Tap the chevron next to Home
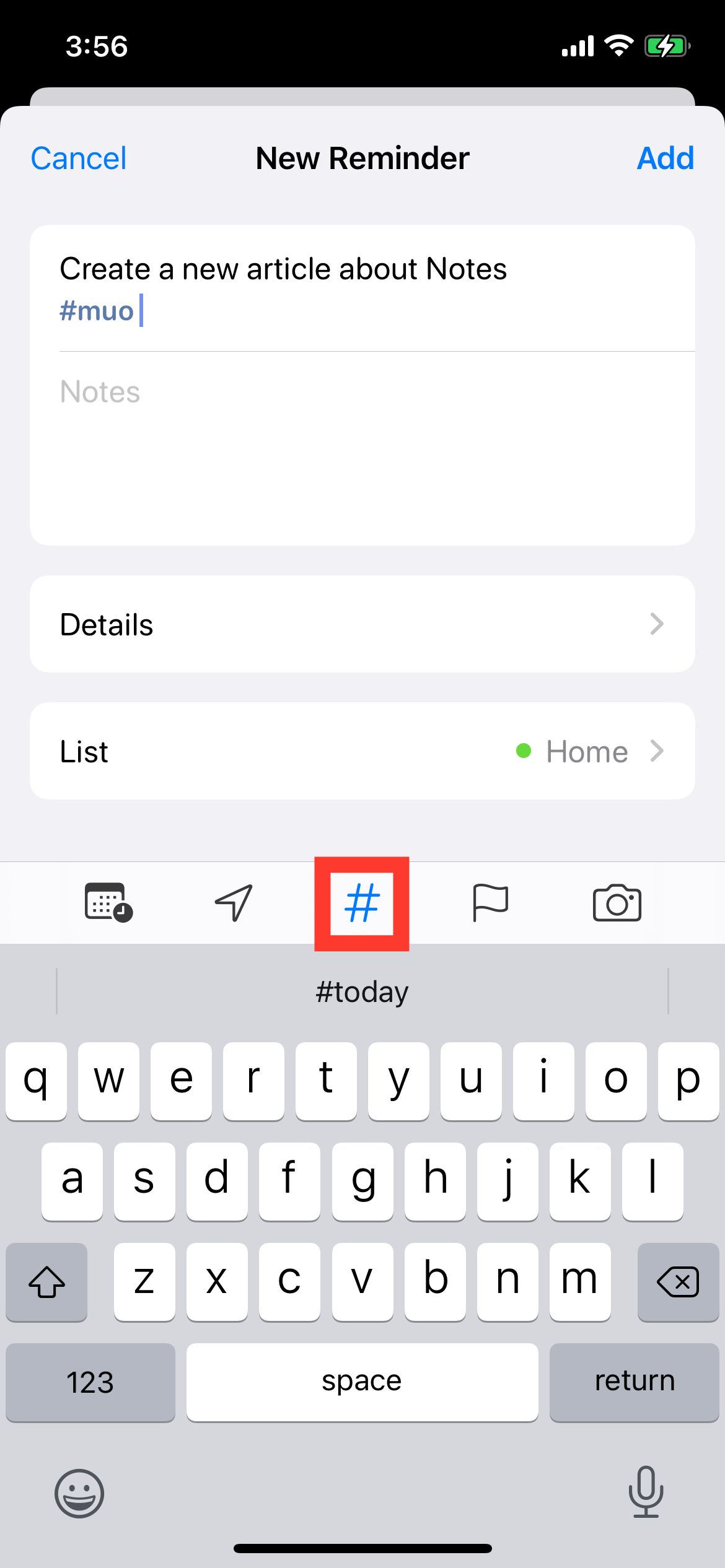The image size is (725, 1568). [x=658, y=751]
